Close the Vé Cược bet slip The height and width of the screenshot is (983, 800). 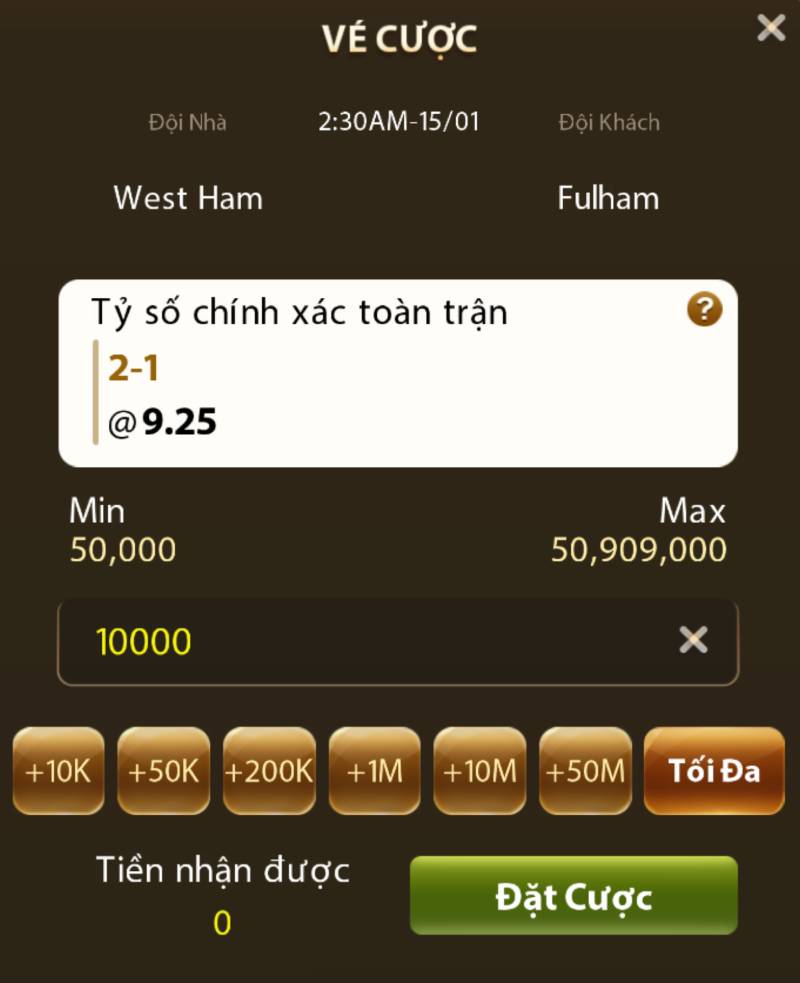coord(770,28)
